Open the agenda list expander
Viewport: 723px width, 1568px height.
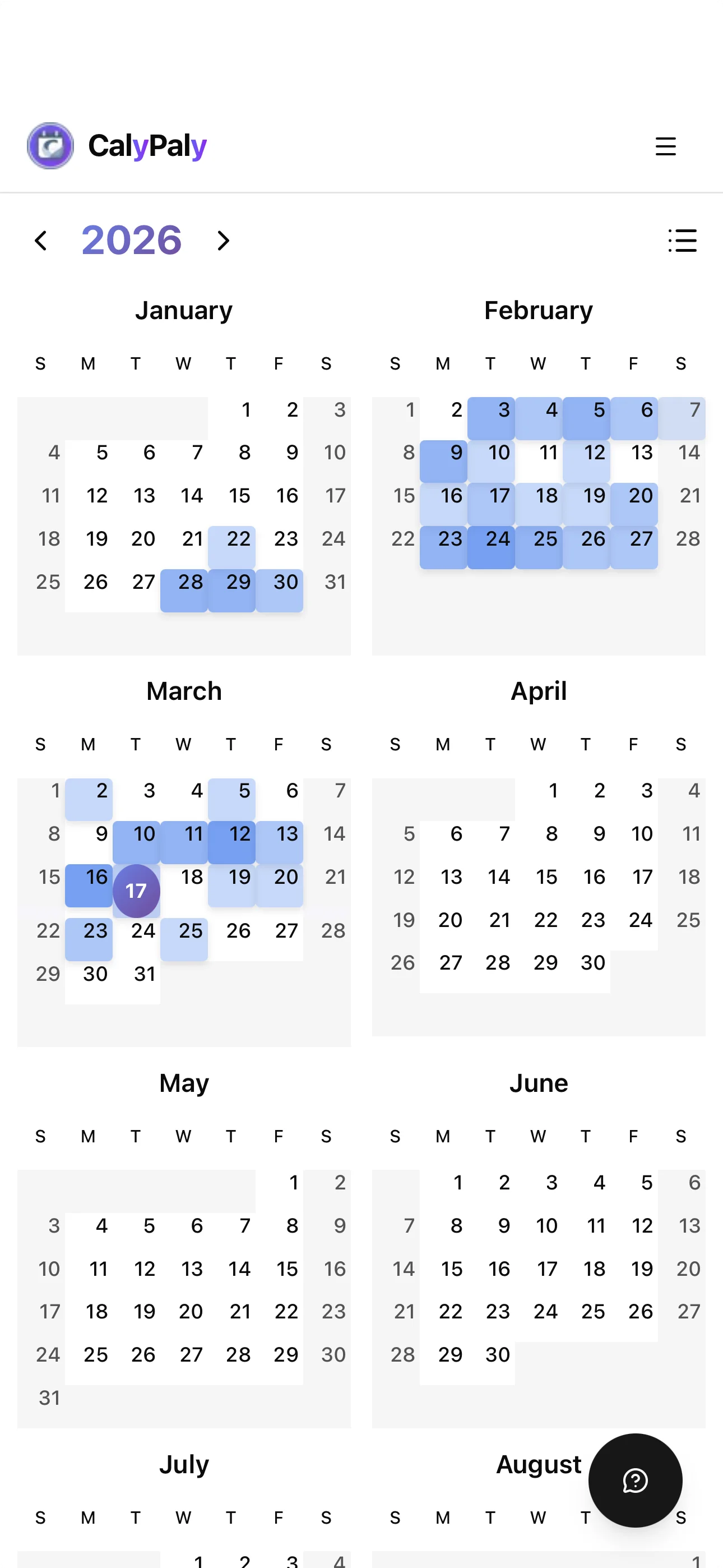[682, 241]
